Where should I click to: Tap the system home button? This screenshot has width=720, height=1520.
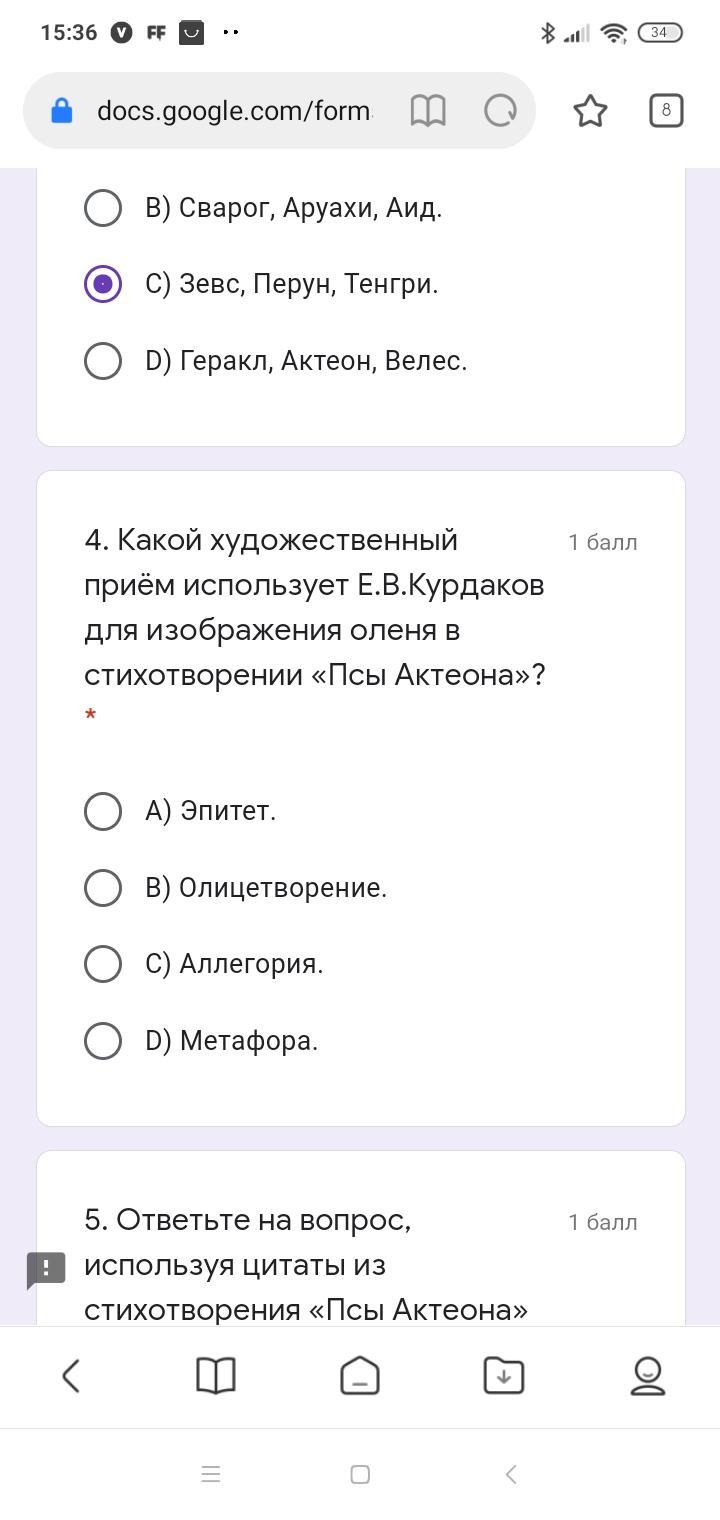[x=360, y=1474]
